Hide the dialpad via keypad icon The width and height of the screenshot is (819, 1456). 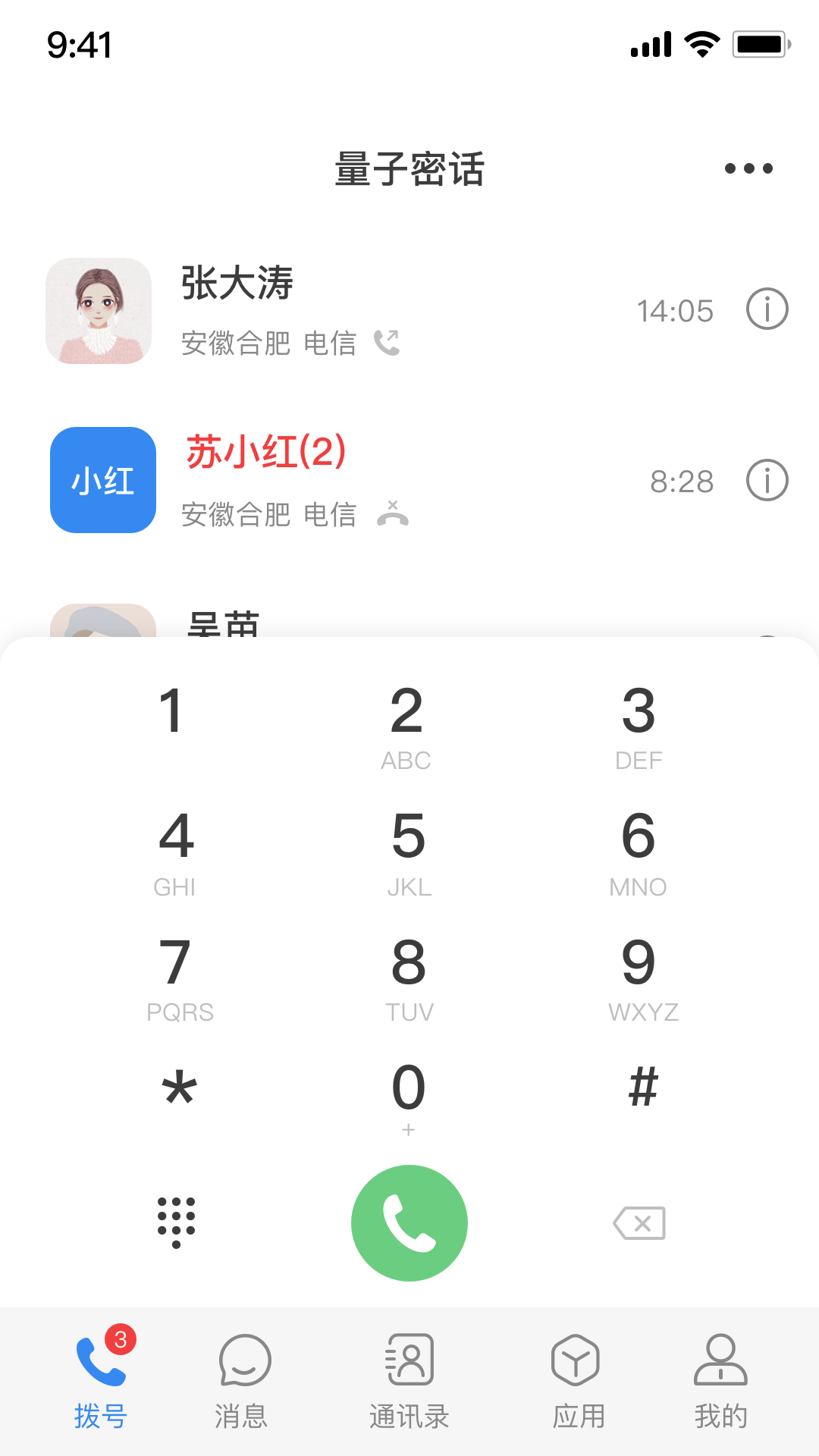pyautogui.click(x=176, y=1222)
